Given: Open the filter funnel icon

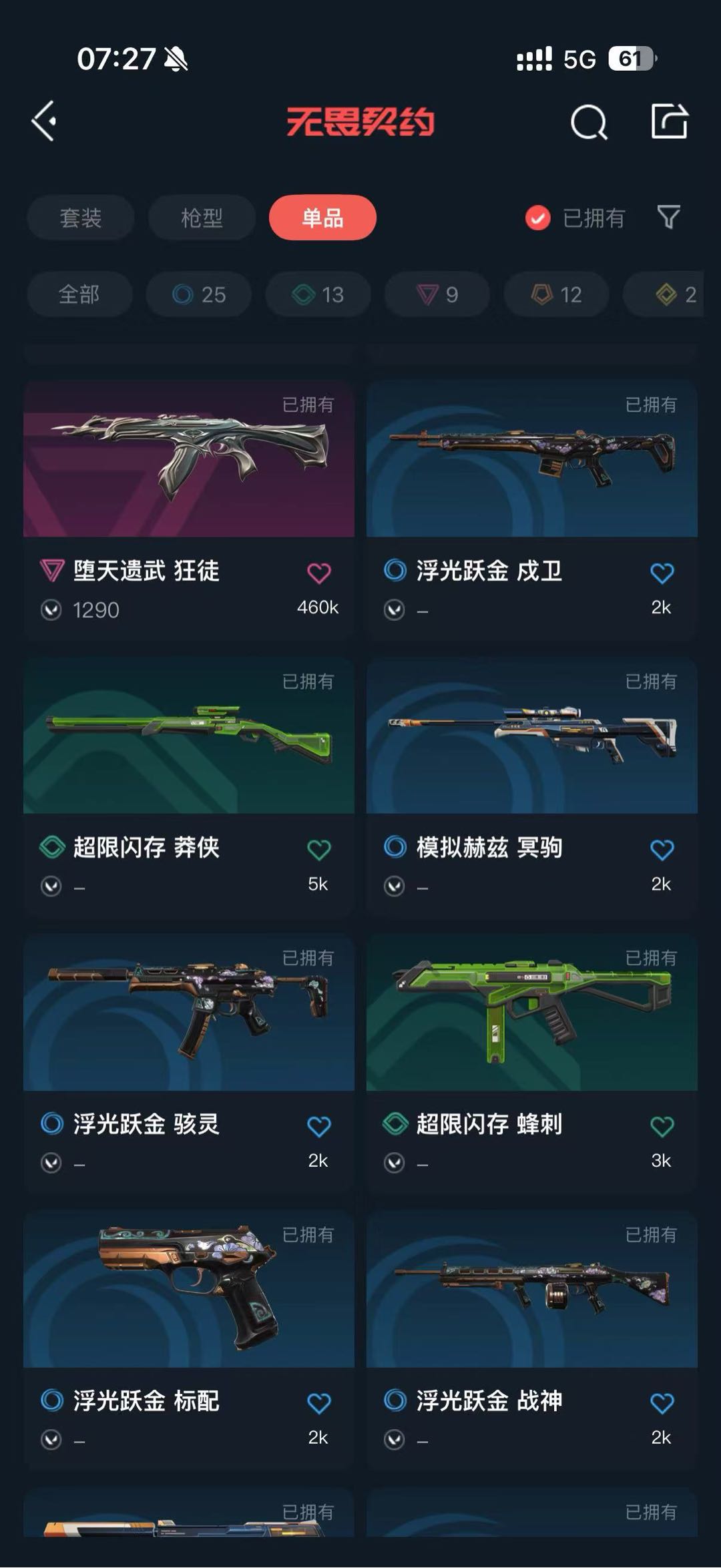Looking at the screenshot, I should 668,217.
